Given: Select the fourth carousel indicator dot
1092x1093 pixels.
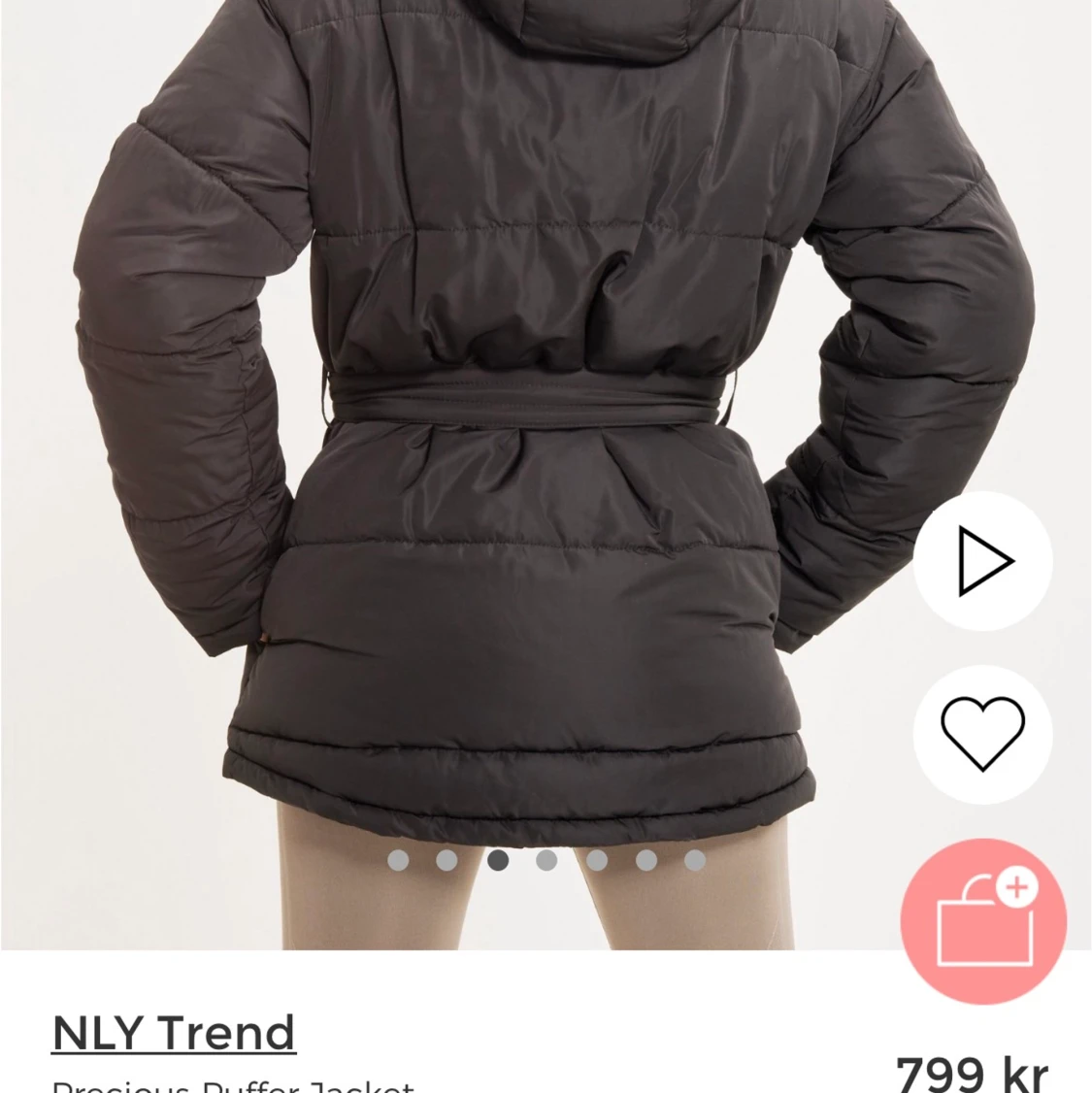Looking at the screenshot, I should coord(548,858).
